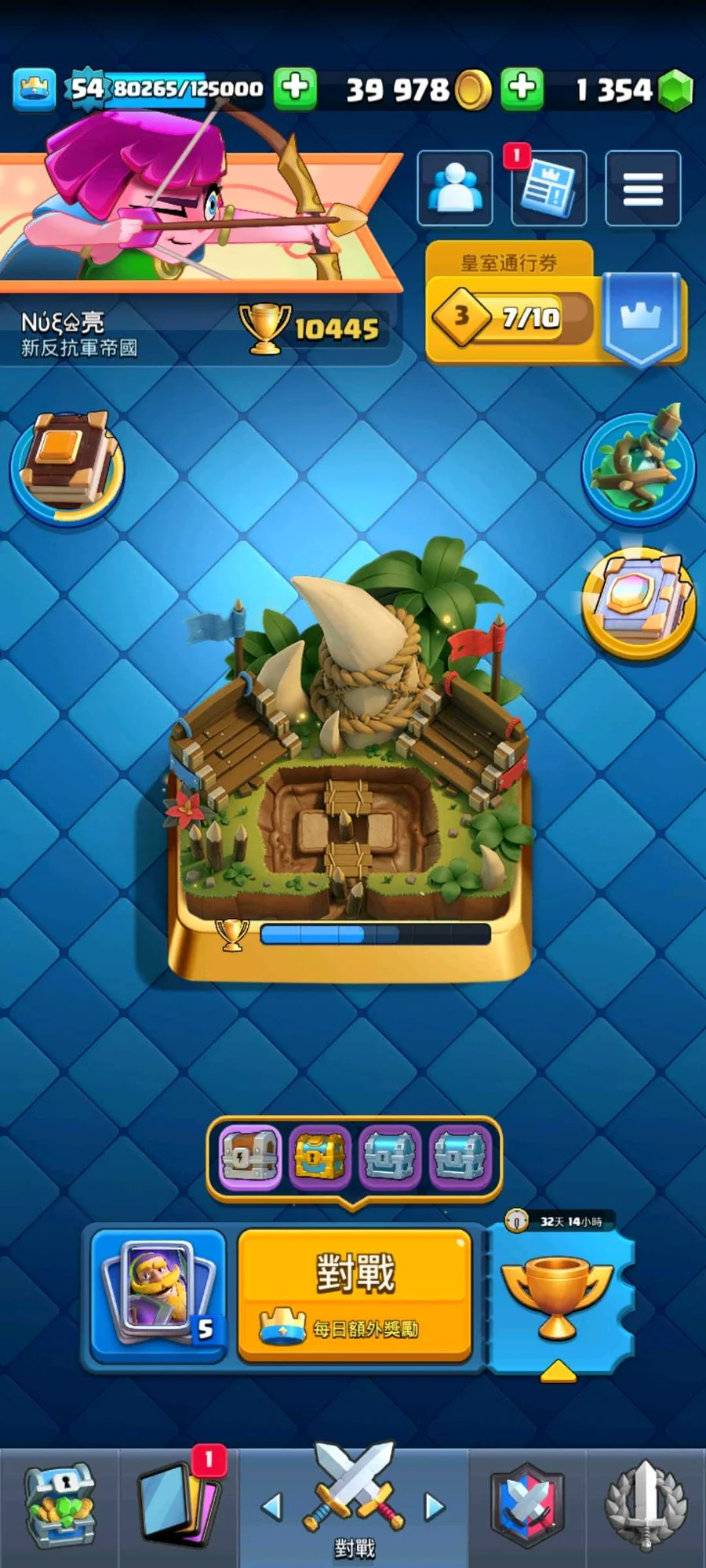Open the brown book icon

pyautogui.click(x=67, y=468)
